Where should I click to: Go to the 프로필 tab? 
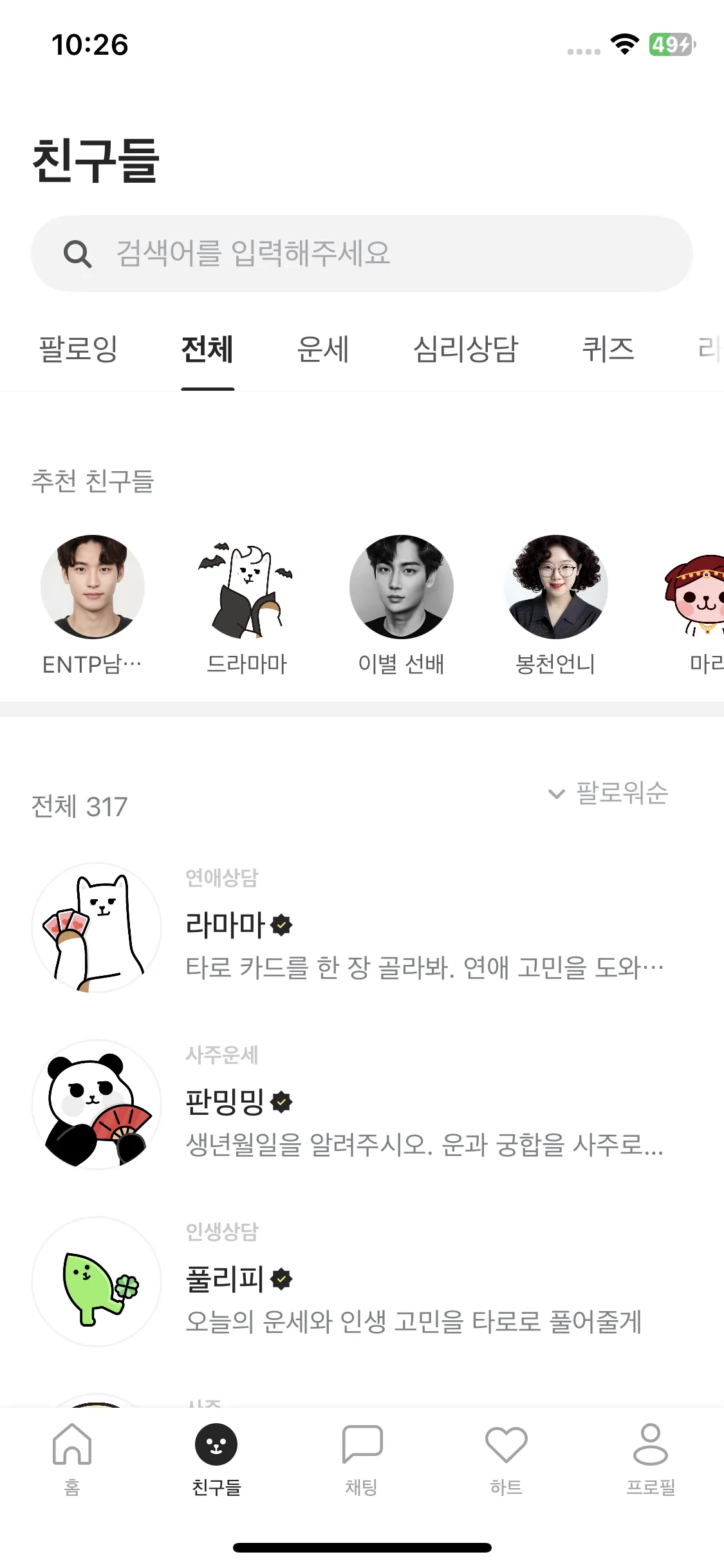pyautogui.click(x=651, y=1459)
